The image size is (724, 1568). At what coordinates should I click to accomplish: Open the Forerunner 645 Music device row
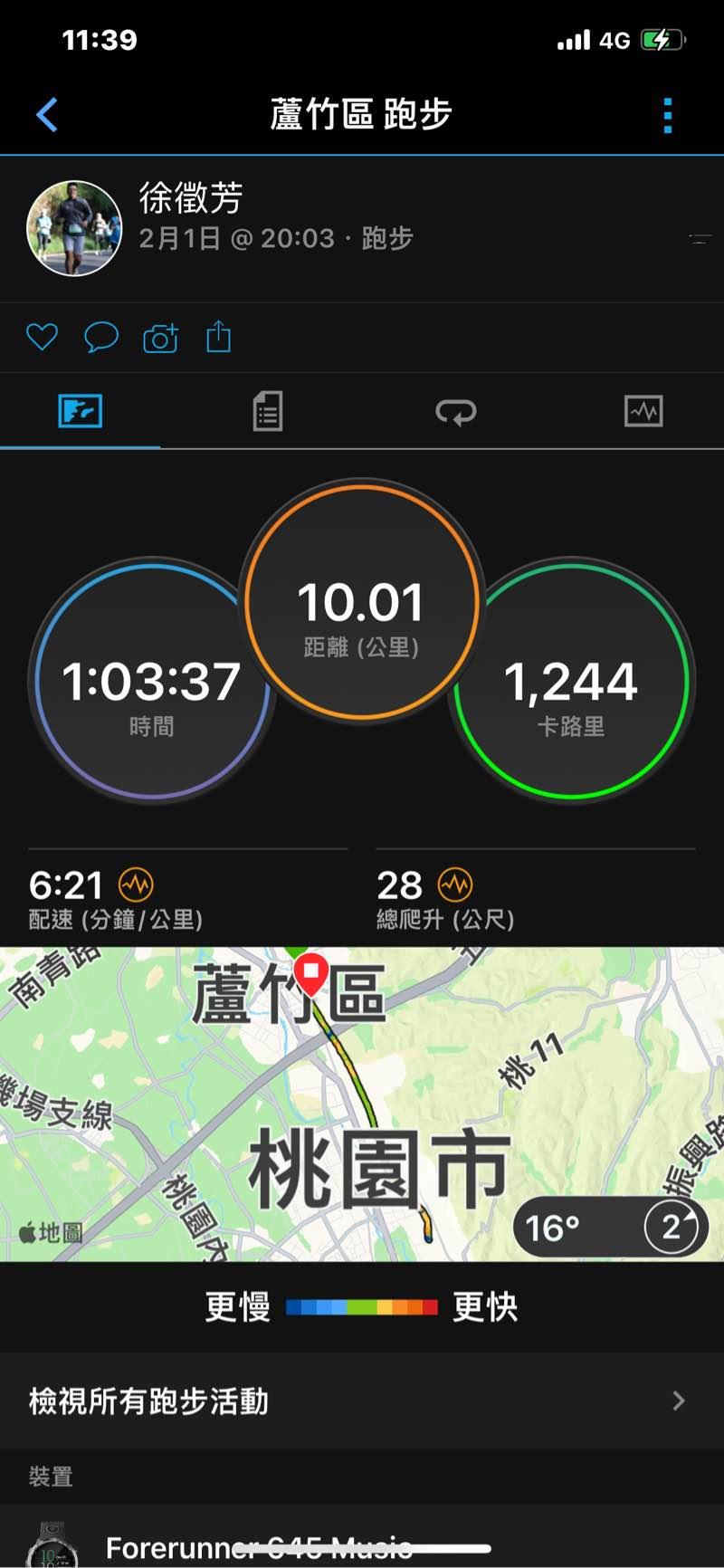362,1544
